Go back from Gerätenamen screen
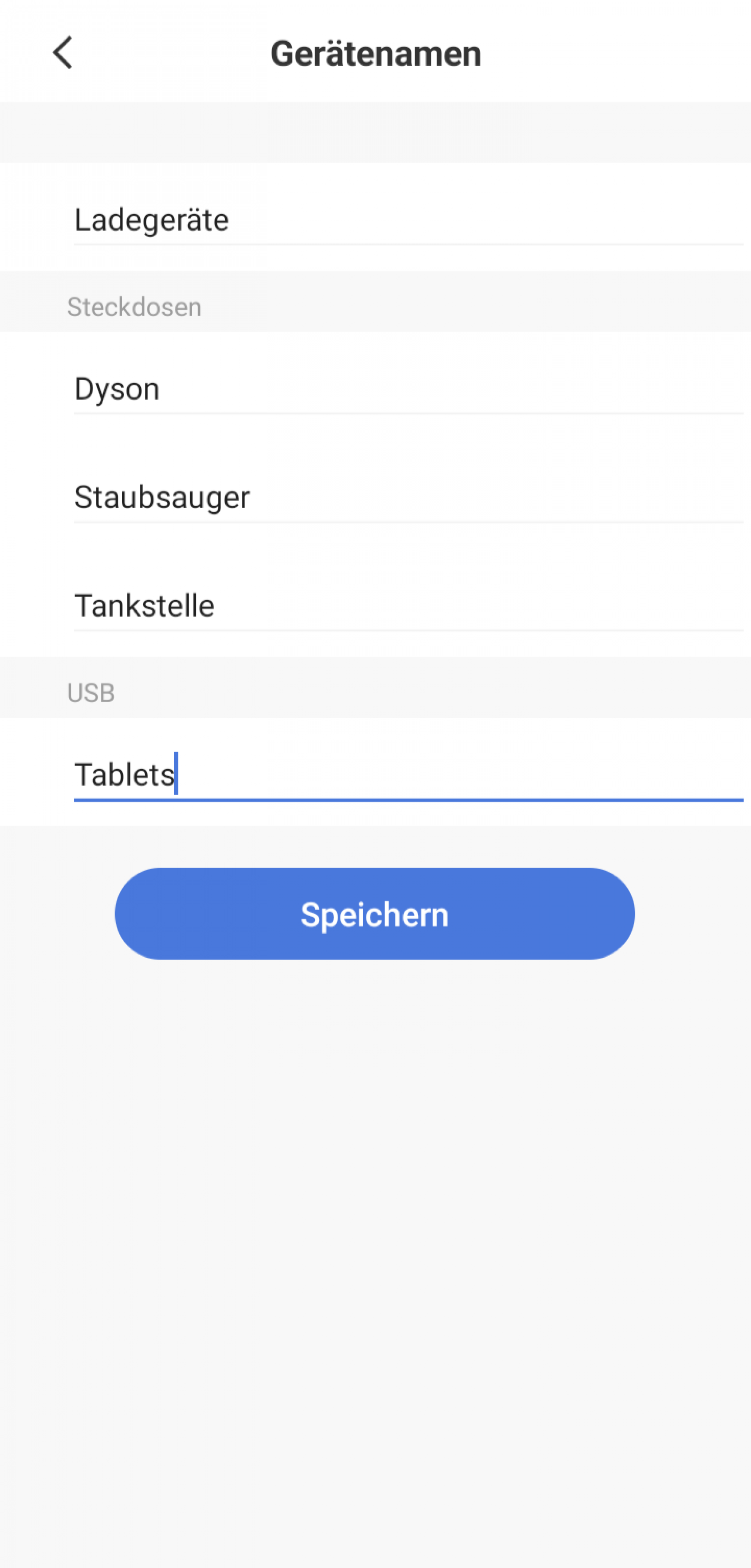The image size is (751, 1568). pos(63,52)
